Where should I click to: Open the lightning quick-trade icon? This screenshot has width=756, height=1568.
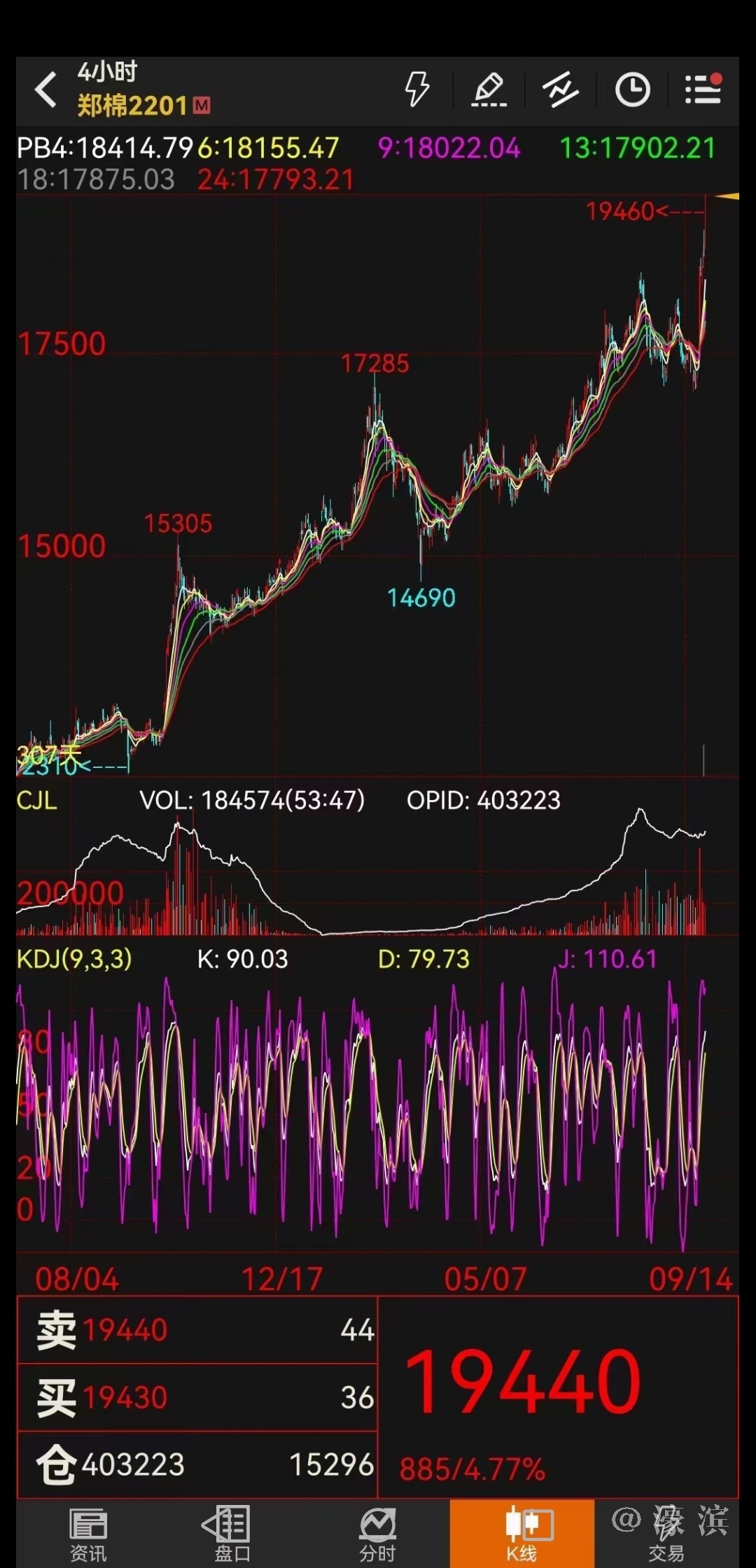tap(417, 90)
